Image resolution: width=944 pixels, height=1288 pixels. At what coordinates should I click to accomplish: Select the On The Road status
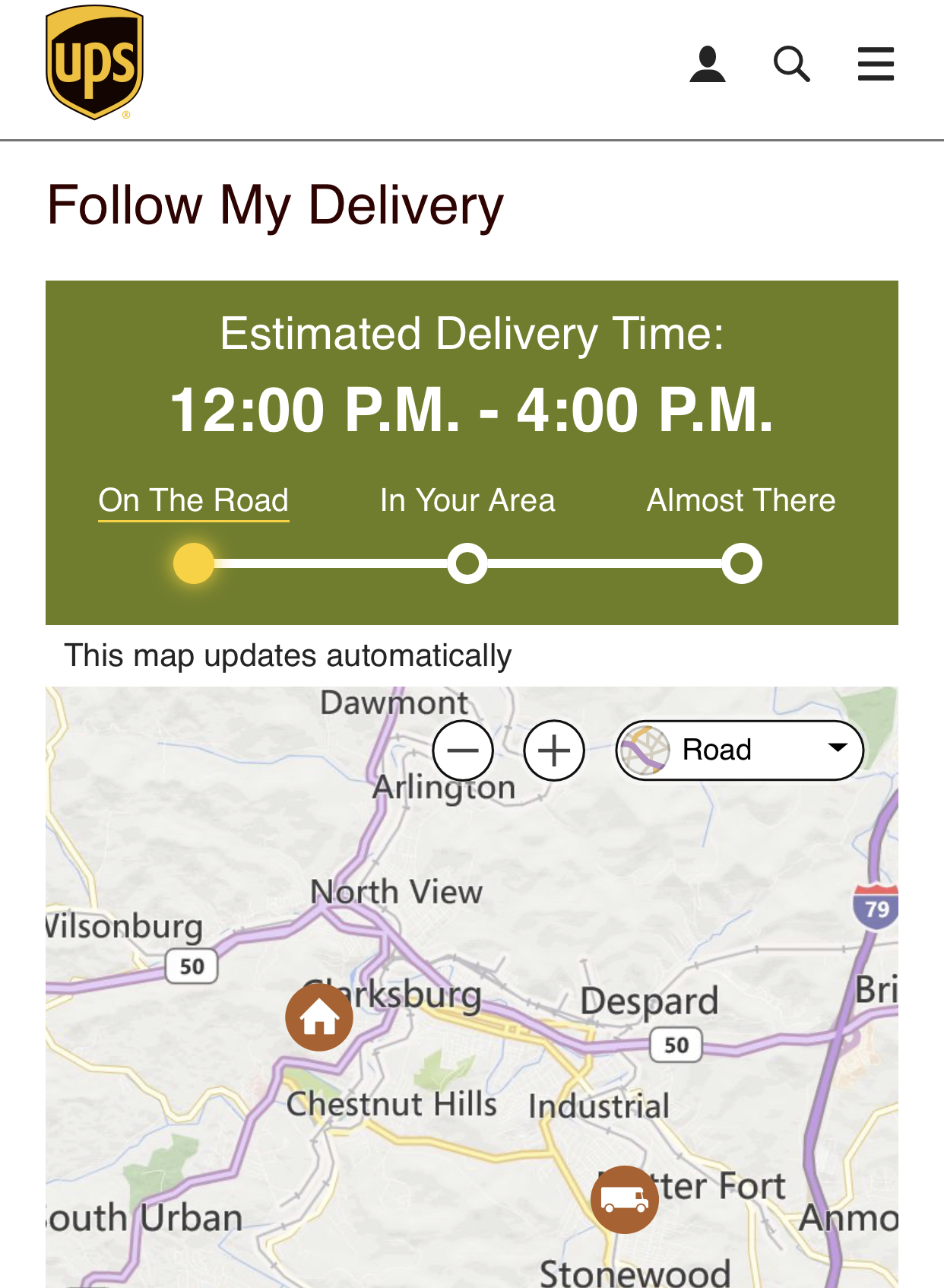(x=194, y=501)
